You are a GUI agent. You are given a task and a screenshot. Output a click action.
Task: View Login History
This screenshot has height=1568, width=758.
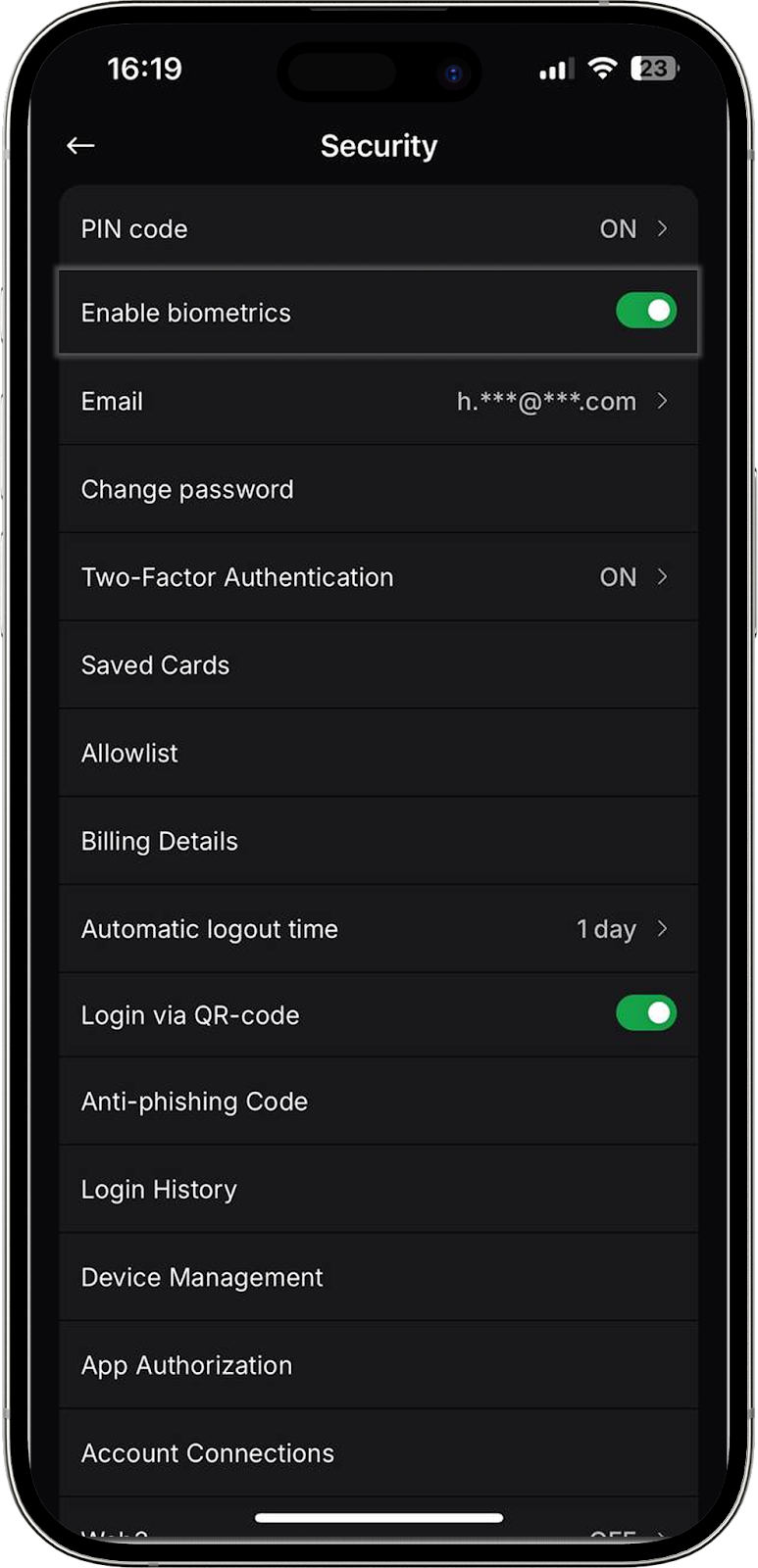point(378,1190)
